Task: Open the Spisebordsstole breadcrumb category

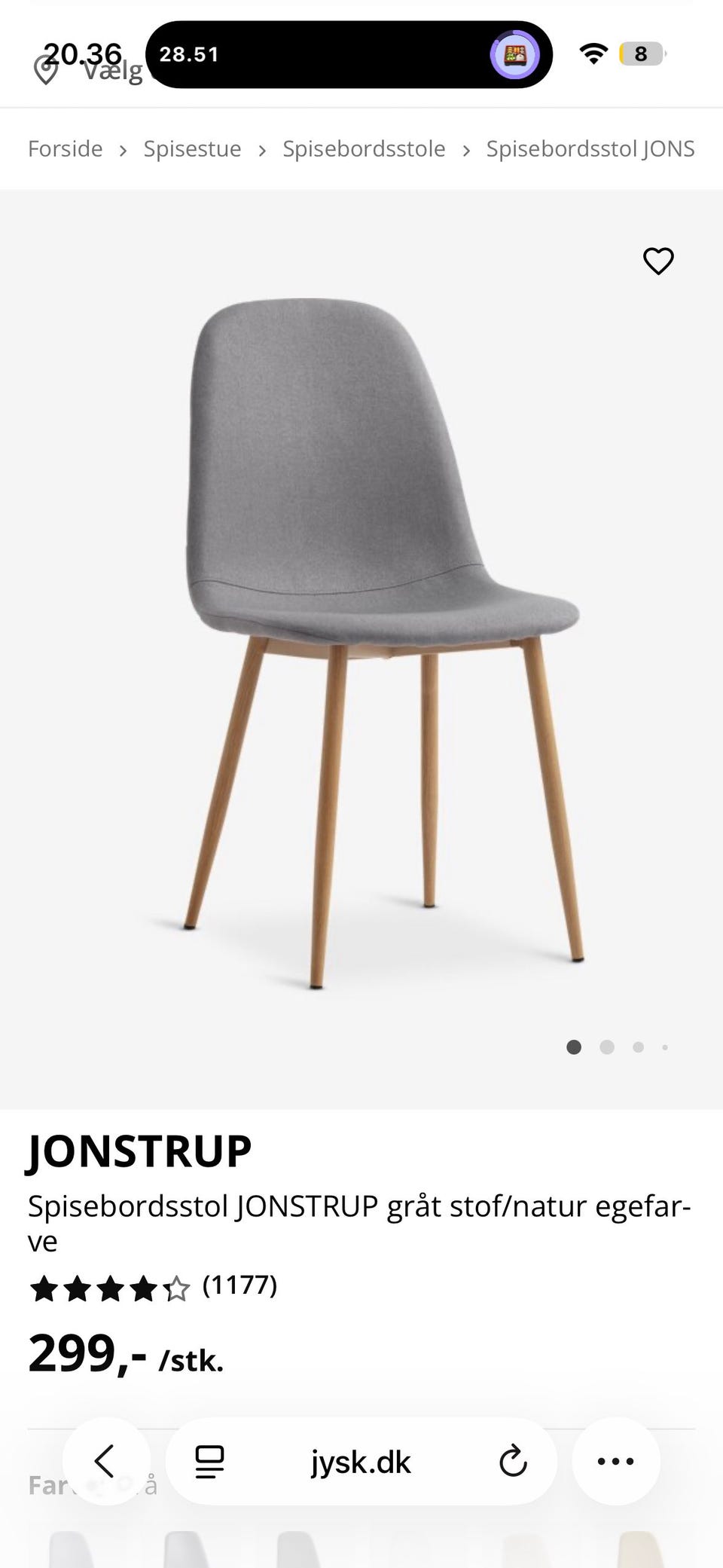Action: (364, 148)
